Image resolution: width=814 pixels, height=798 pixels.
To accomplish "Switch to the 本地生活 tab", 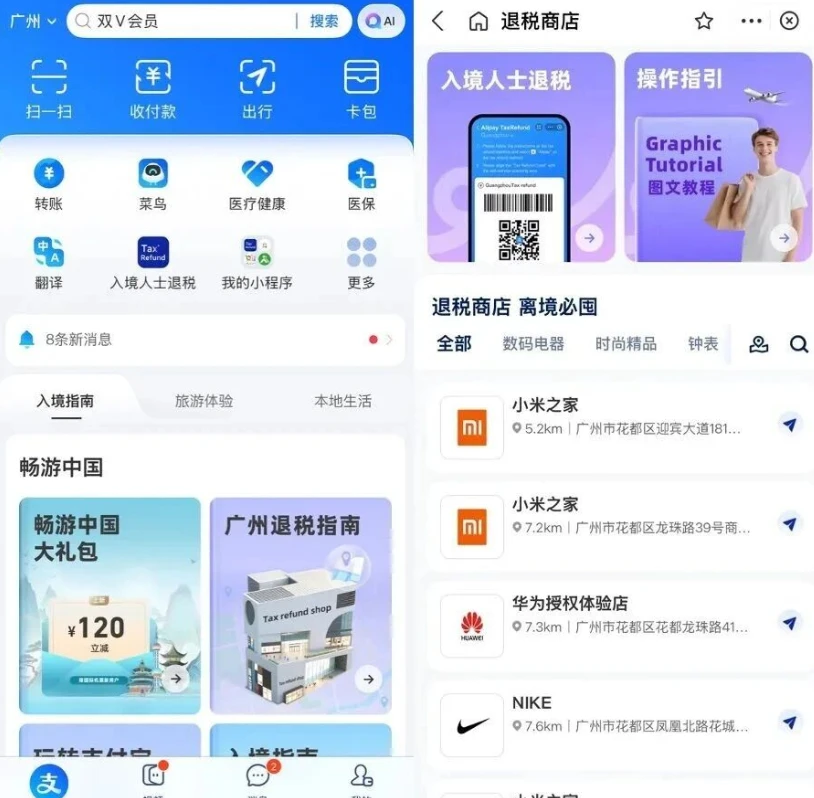I will pos(342,401).
